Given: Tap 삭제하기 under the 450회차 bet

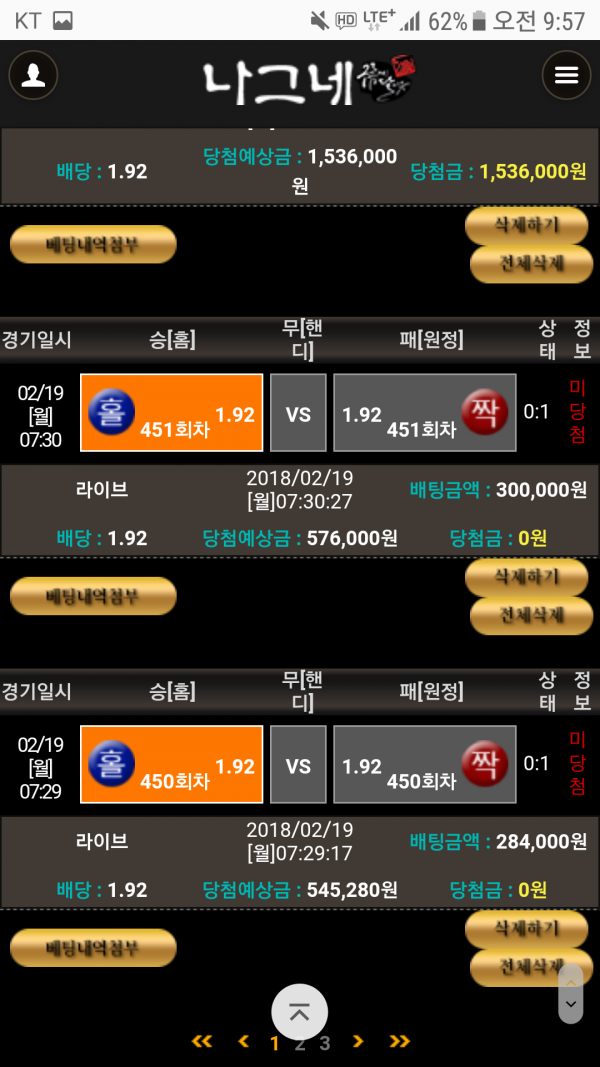Looking at the screenshot, I should pos(527,929).
